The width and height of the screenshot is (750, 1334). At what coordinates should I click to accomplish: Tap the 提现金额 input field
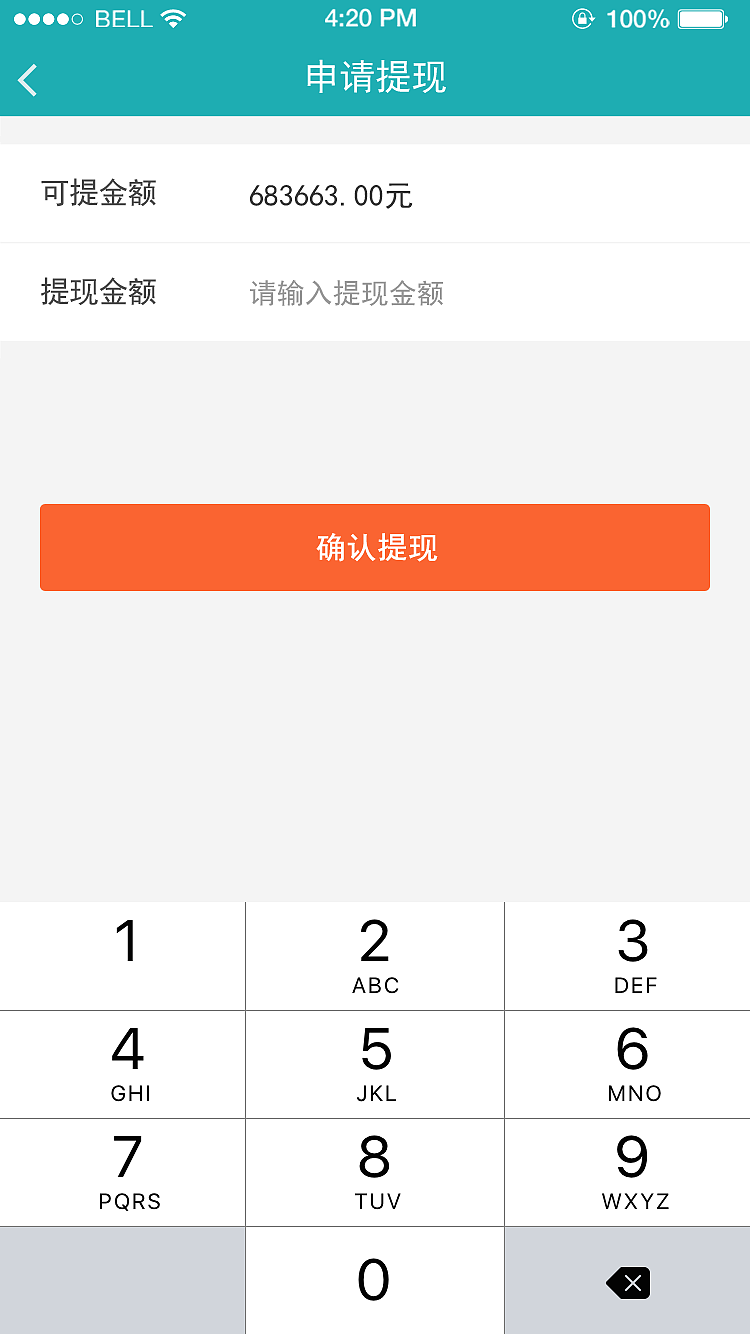click(450, 292)
